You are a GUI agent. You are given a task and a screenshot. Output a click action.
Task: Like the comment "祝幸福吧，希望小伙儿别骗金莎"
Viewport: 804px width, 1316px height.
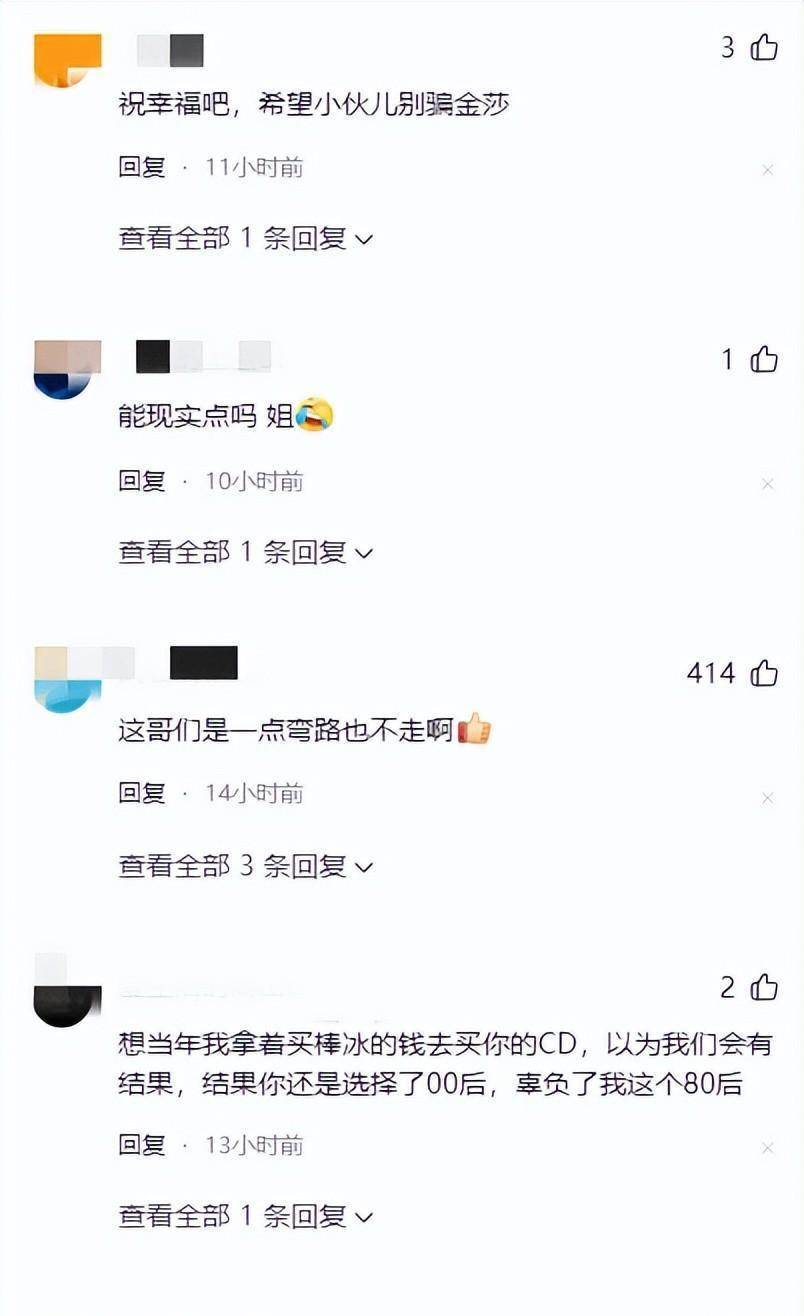click(x=764, y=47)
